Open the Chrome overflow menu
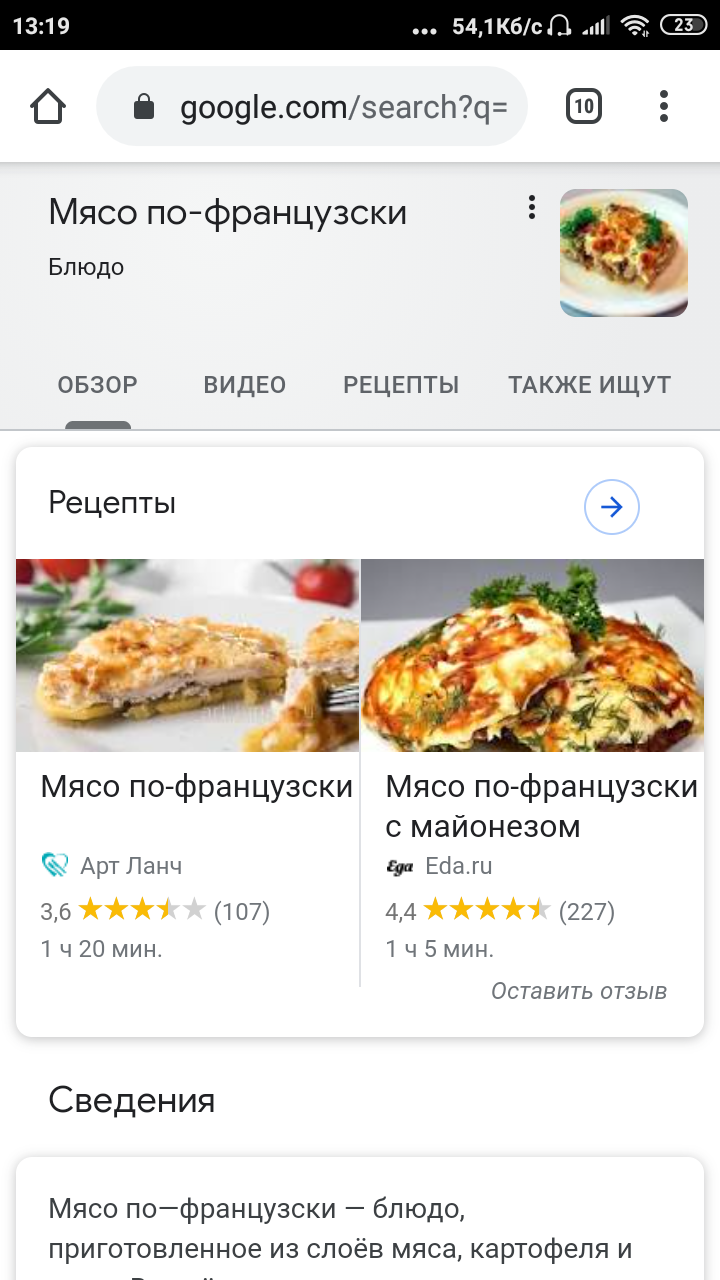Screen dimensions: 720x1280 tap(664, 106)
